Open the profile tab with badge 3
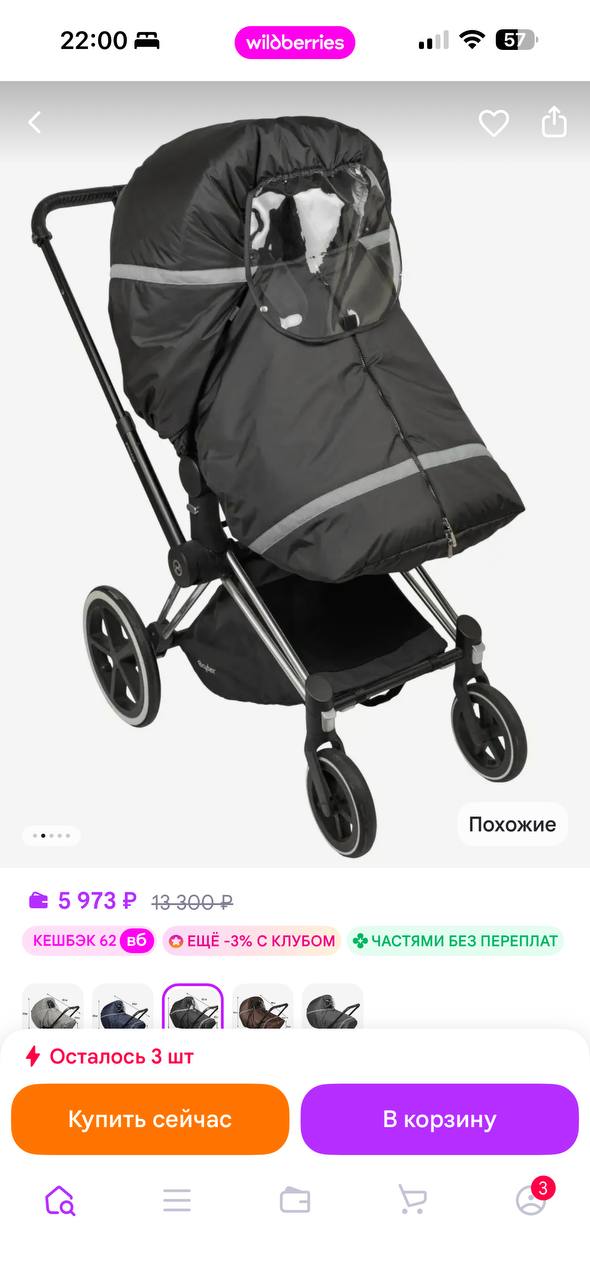This screenshot has width=590, height=1280. (x=532, y=1197)
